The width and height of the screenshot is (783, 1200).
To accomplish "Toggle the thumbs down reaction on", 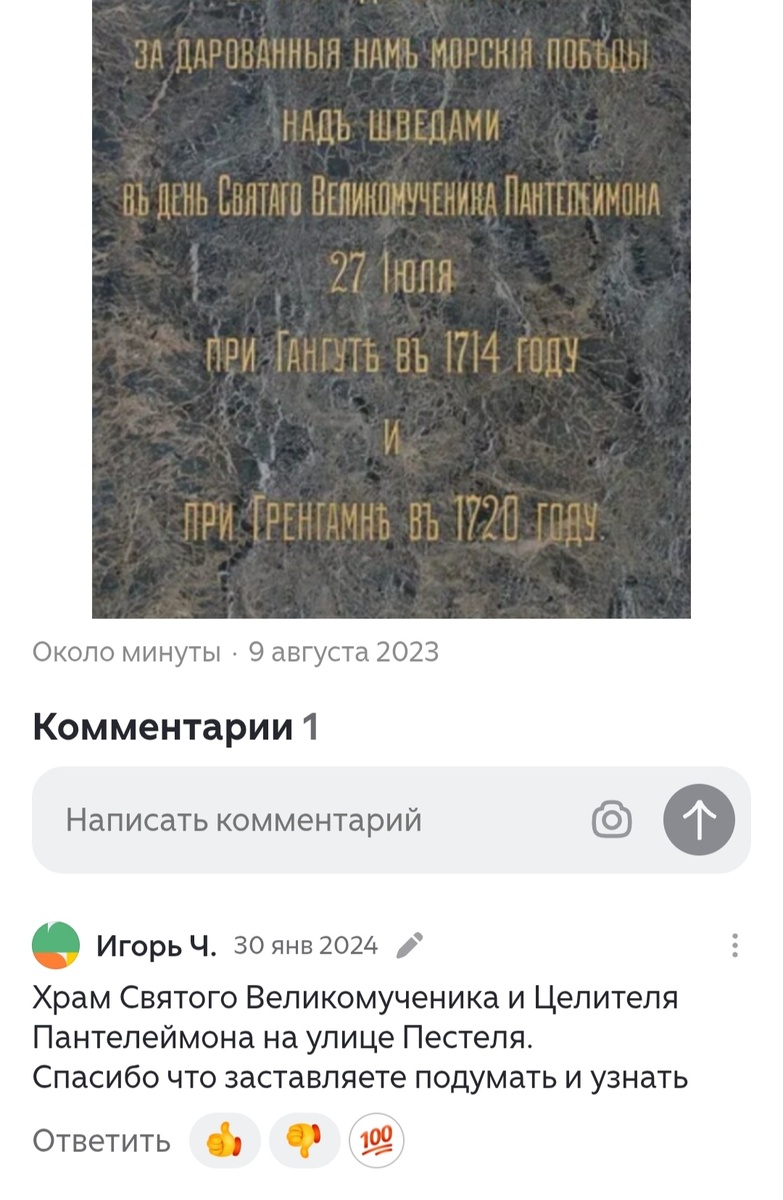I will [302, 1141].
